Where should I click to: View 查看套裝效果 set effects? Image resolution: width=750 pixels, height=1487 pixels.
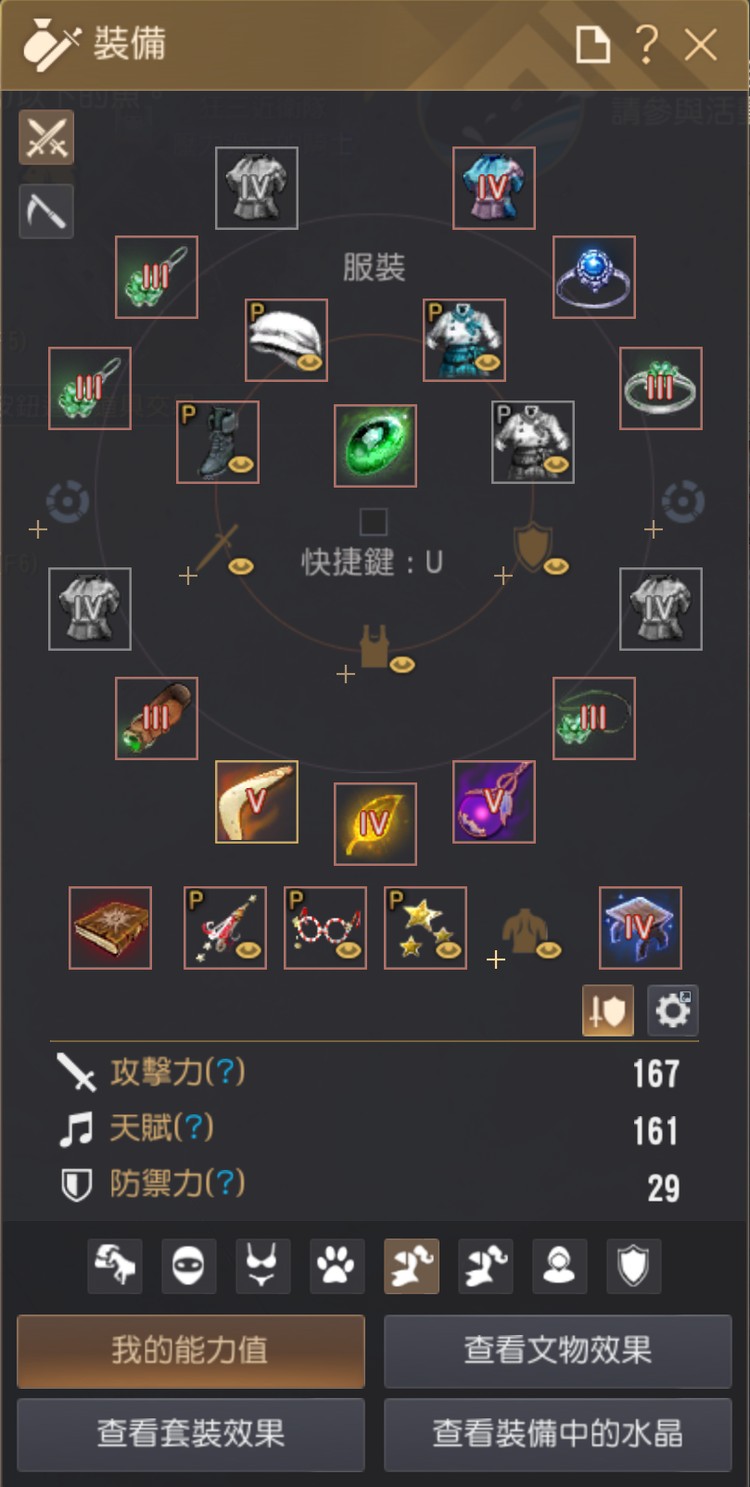pyautogui.click(x=190, y=1434)
